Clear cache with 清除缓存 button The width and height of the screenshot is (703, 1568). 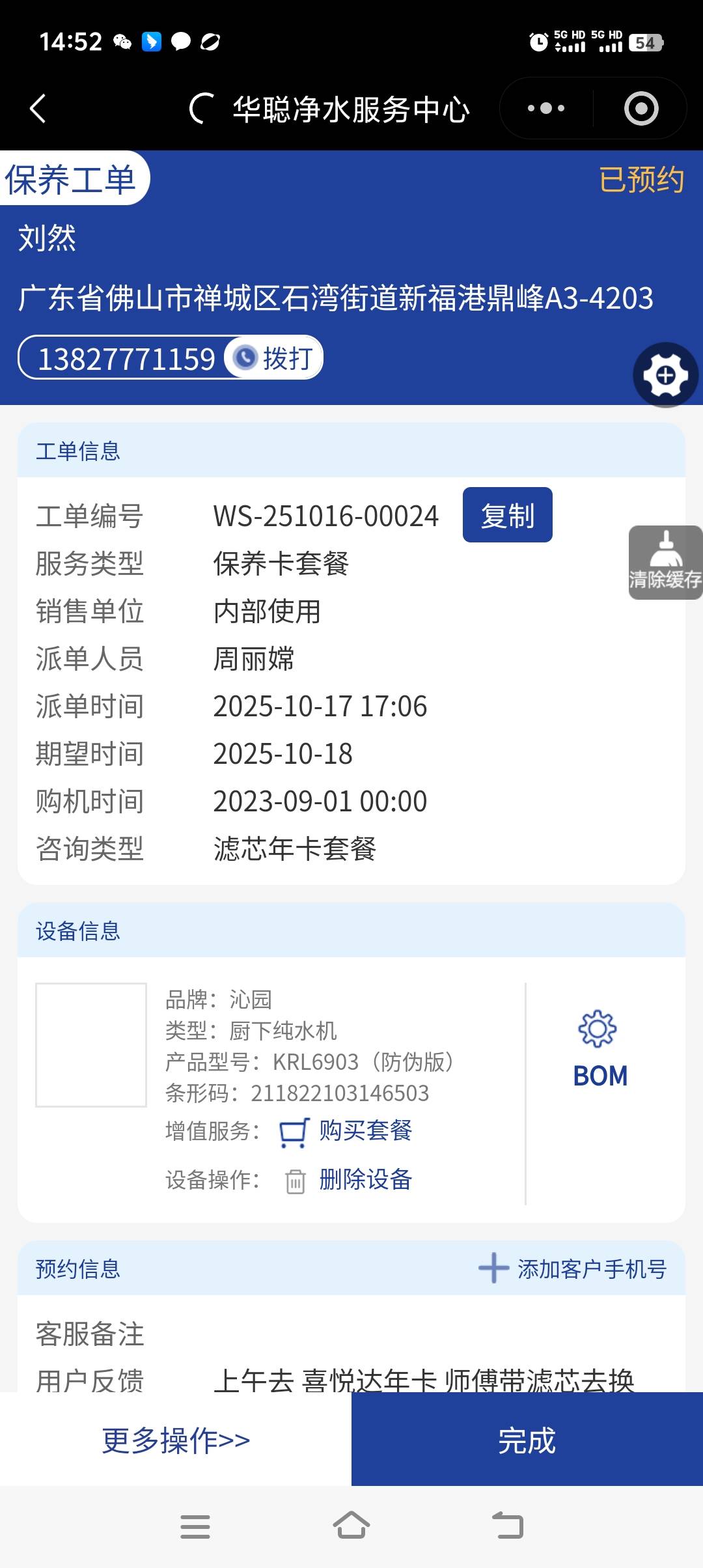coord(665,563)
